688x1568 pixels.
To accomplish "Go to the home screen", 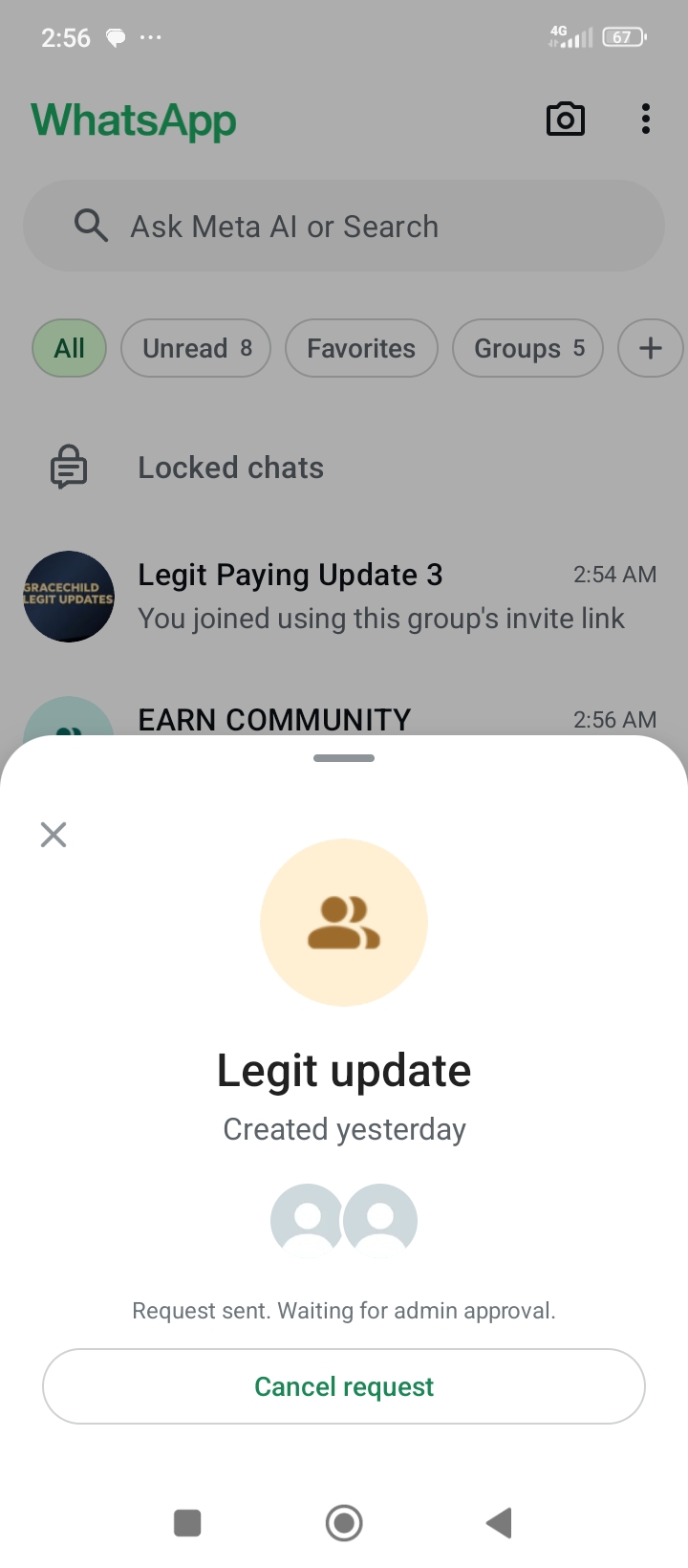I will [344, 1522].
